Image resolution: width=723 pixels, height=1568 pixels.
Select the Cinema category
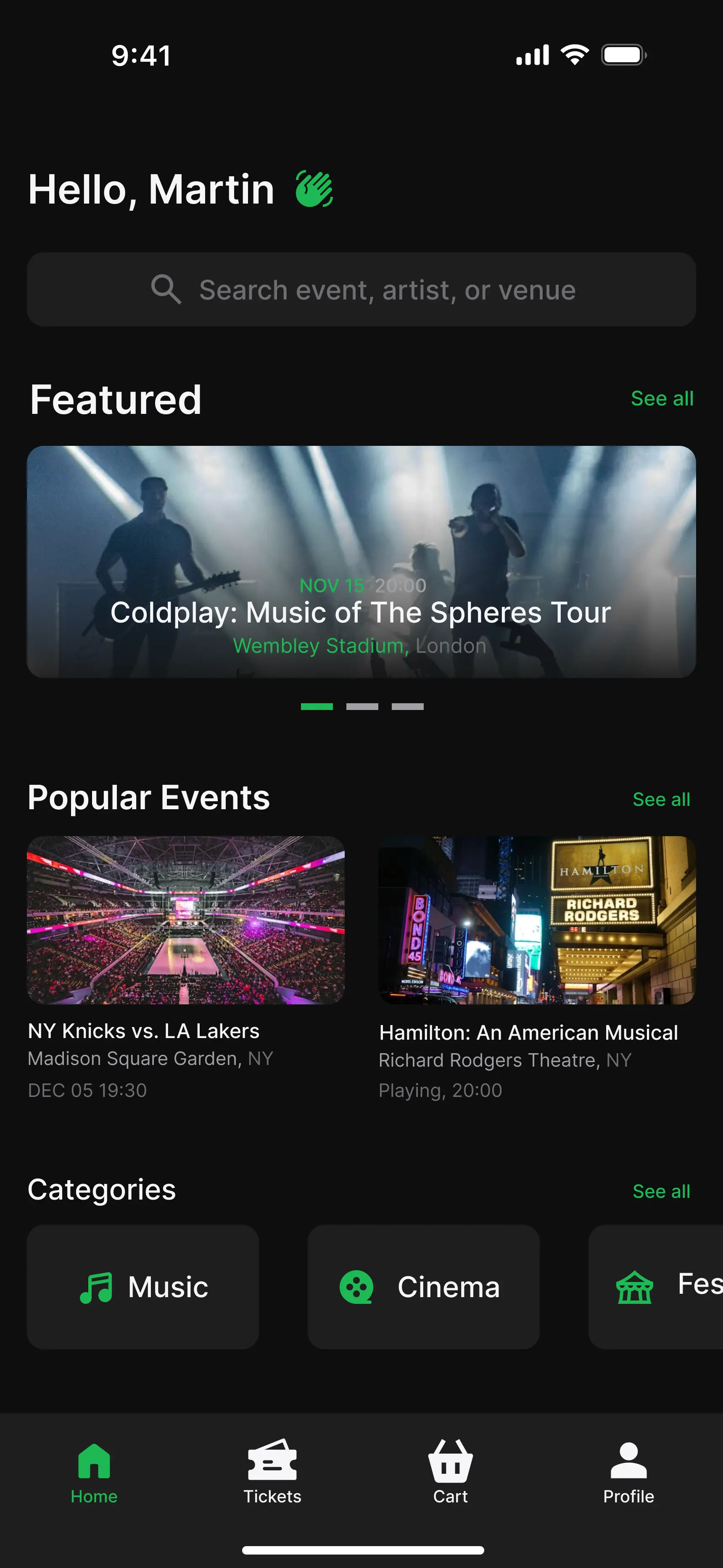(x=423, y=1287)
